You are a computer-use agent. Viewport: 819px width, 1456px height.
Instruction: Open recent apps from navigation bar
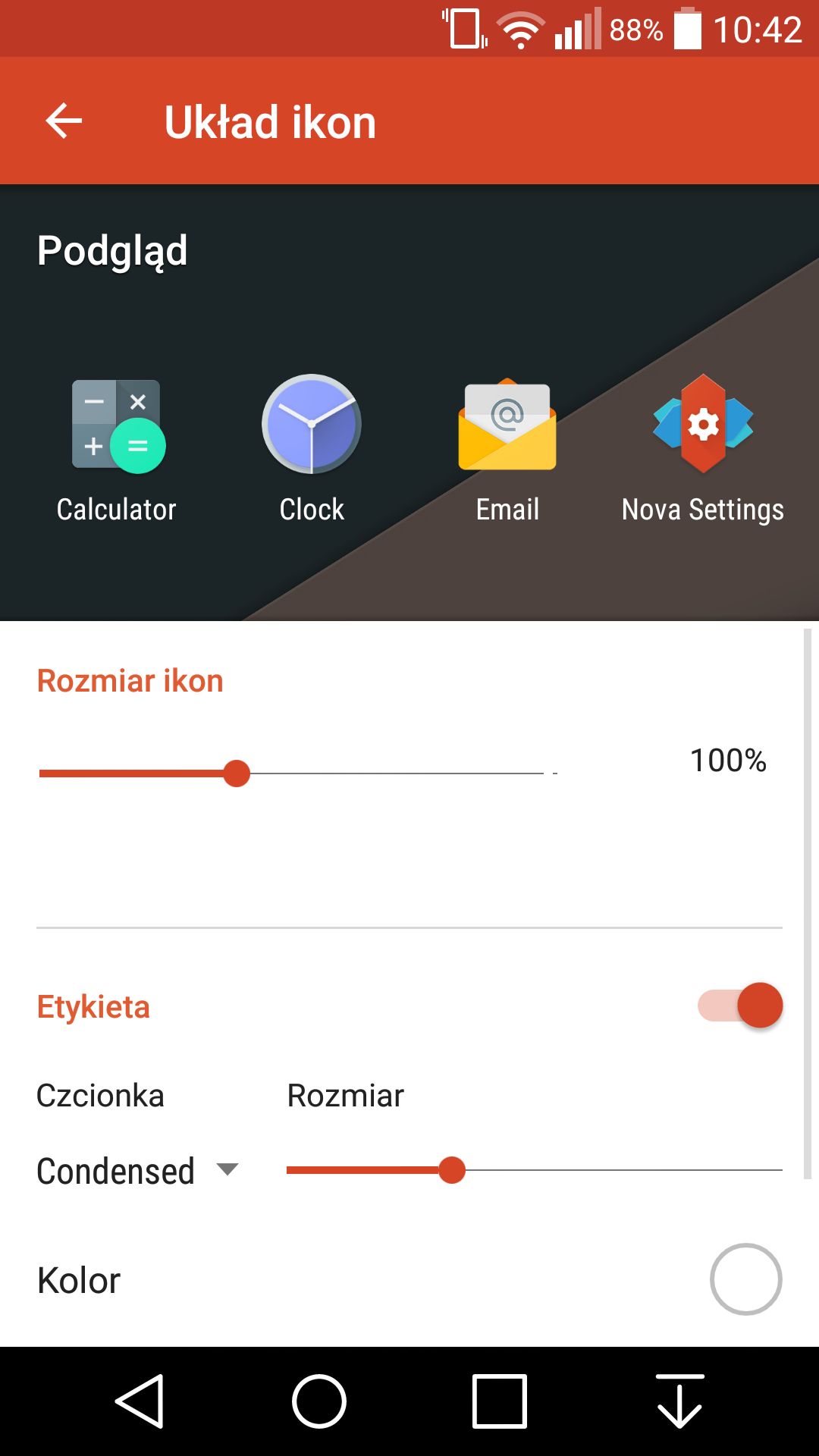point(500,1401)
